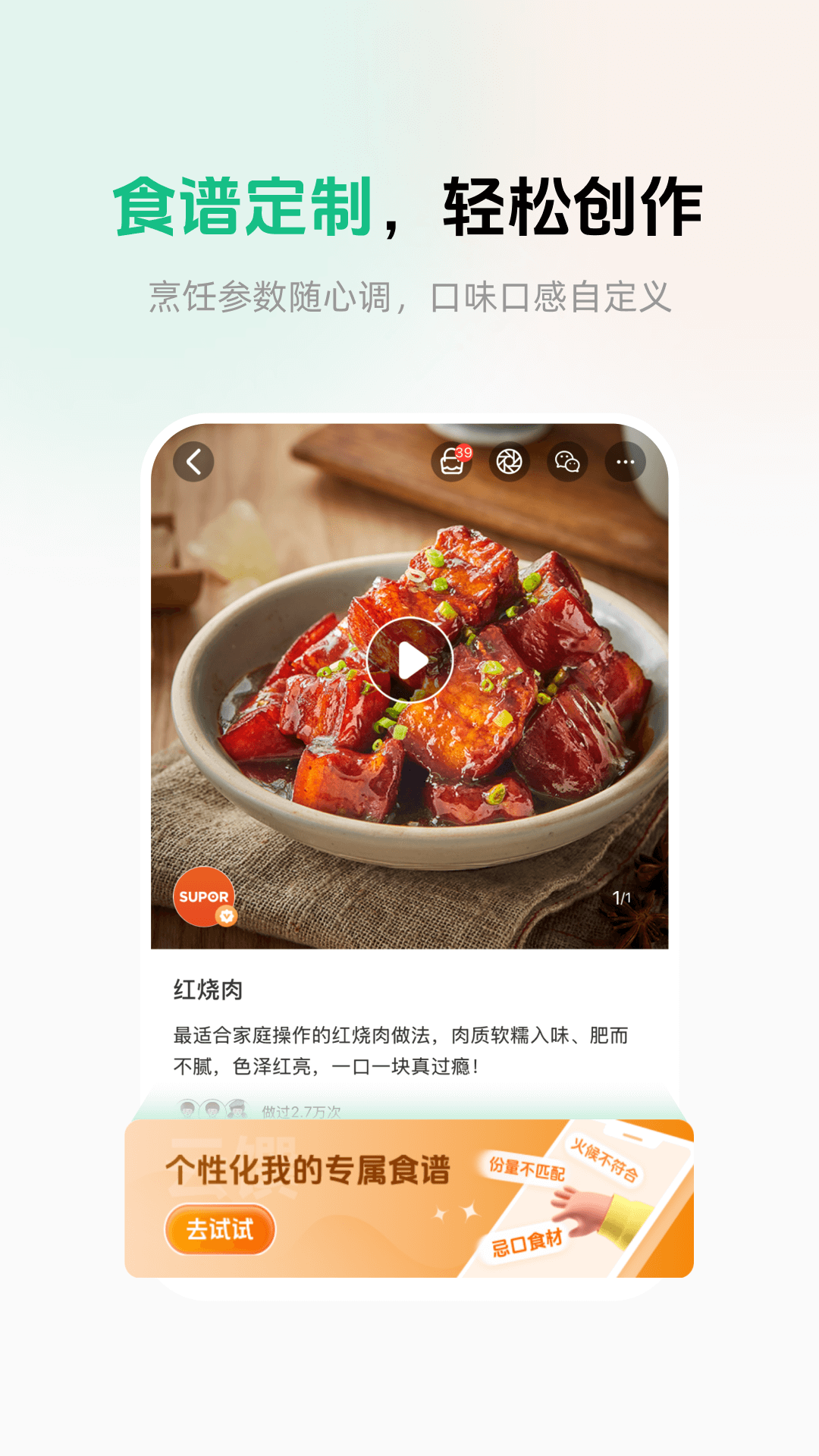The width and height of the screenshot is (819, 1456).
Task: Click the headline 食谱定制，轻松创作
Action: [409, 206]
